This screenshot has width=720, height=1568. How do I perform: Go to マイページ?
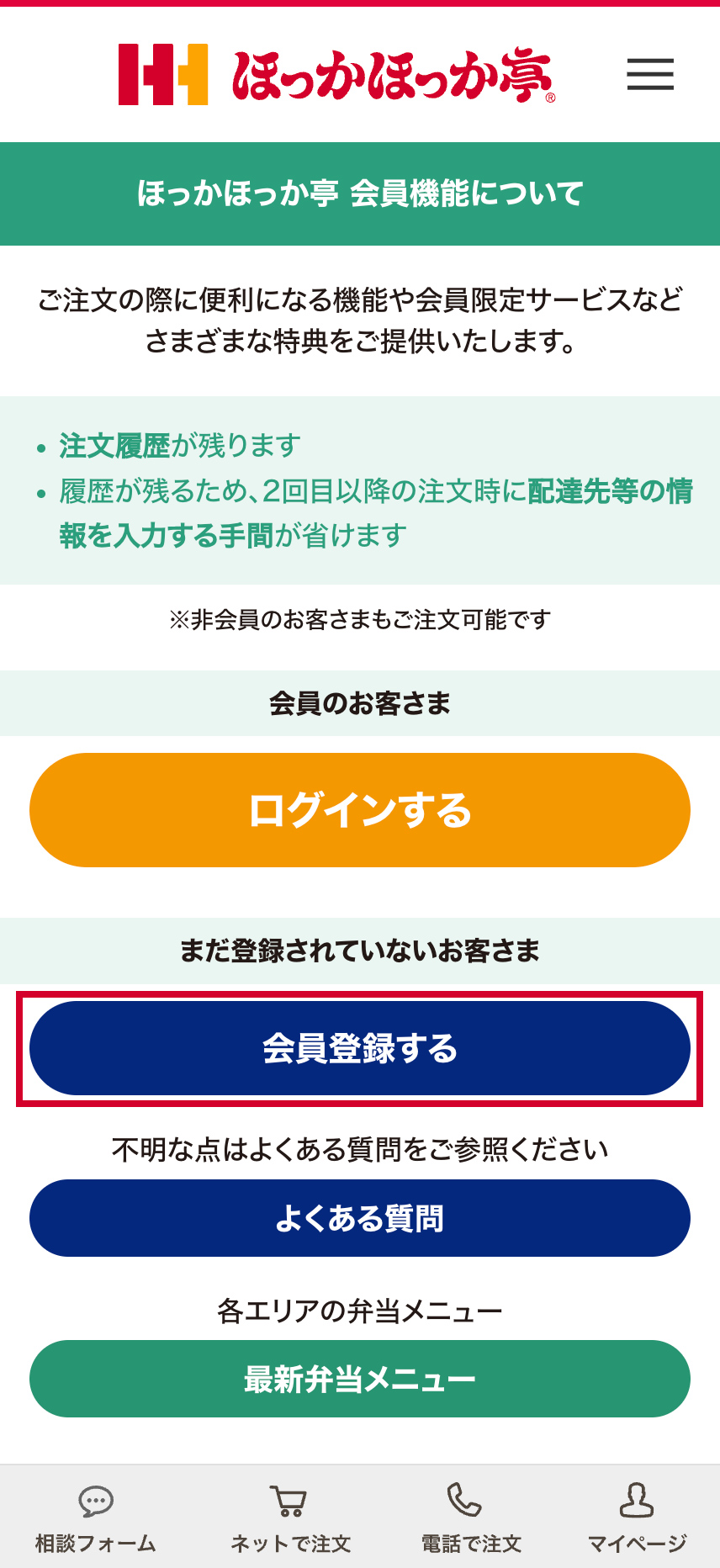click(x=637, y=1518)
